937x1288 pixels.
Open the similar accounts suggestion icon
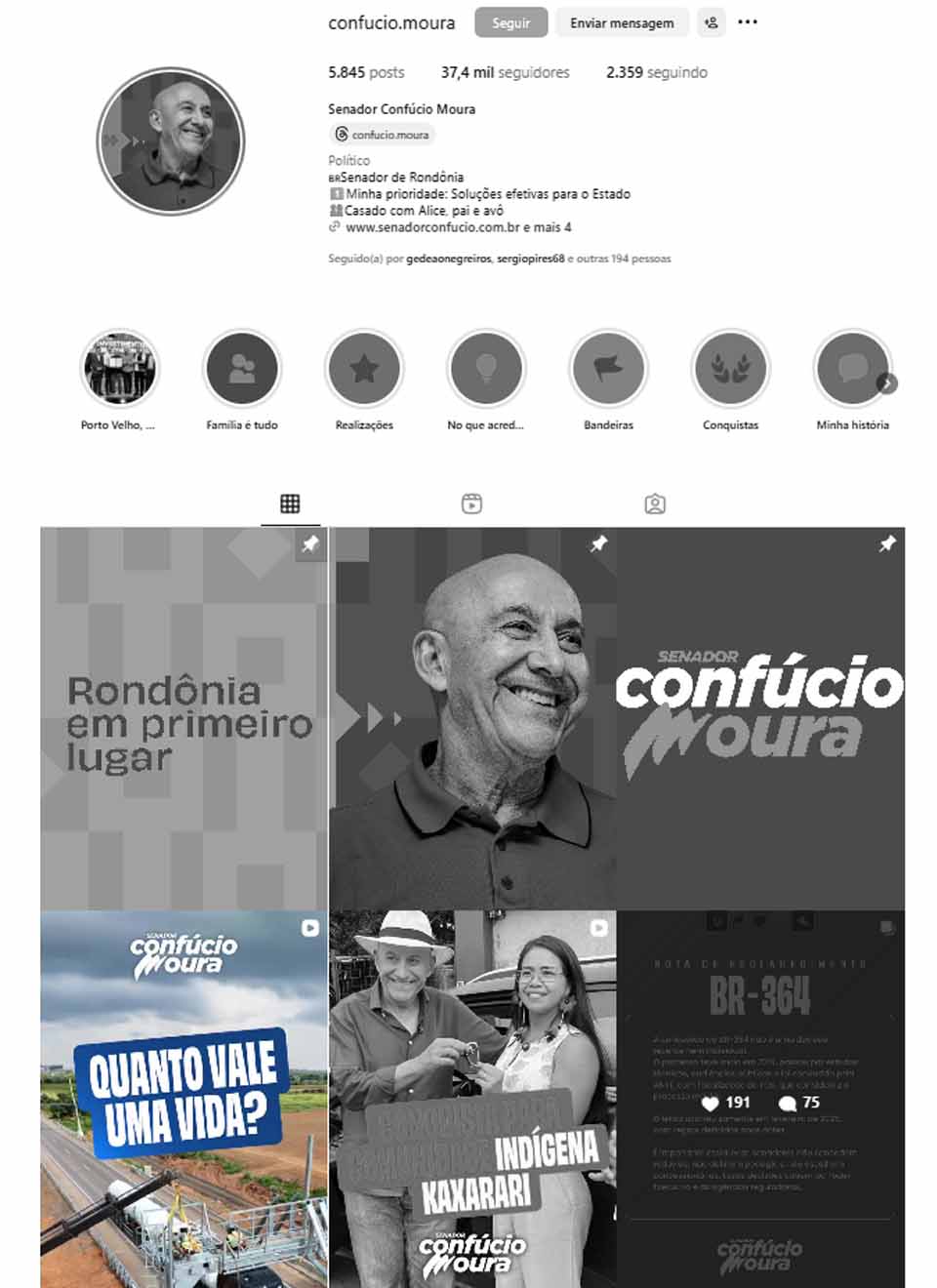point(712,22)
